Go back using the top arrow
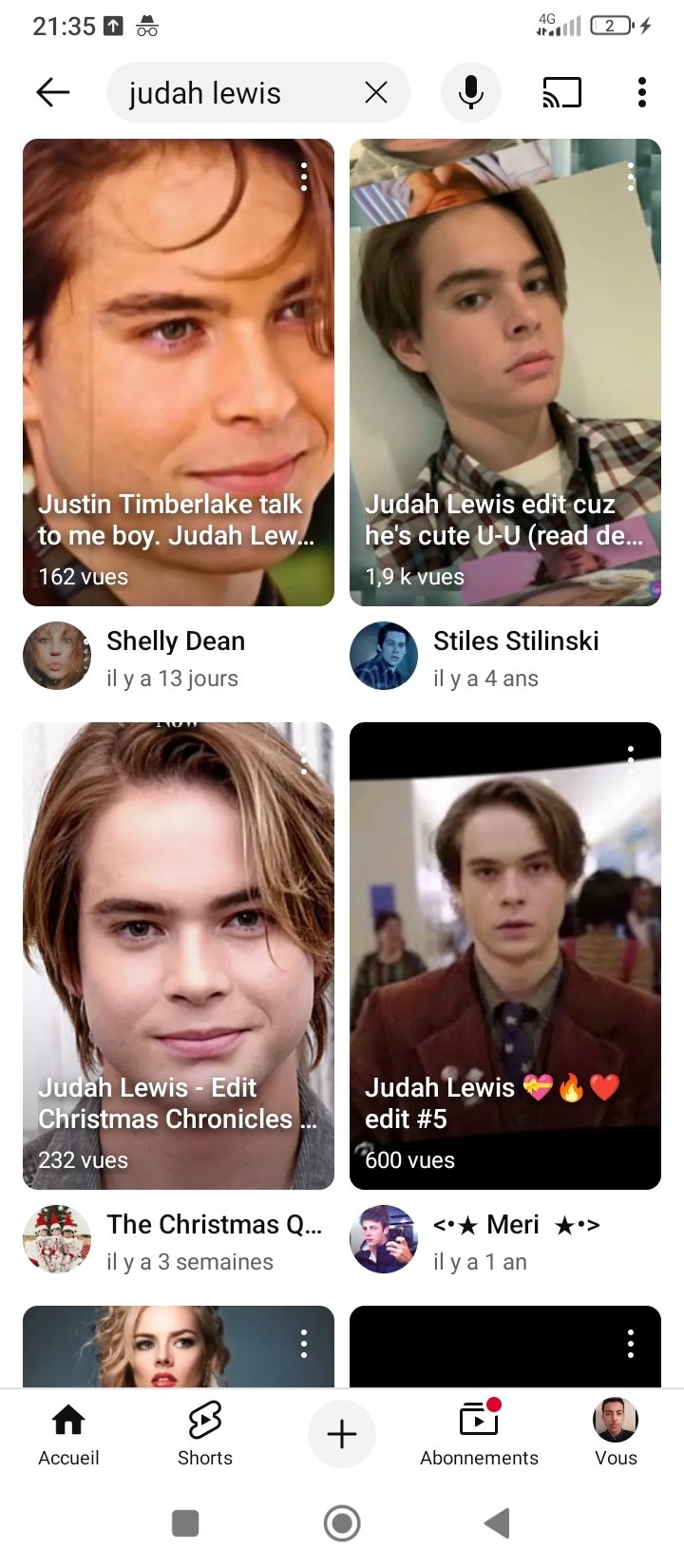684x1568 pixels. (53, 92)
